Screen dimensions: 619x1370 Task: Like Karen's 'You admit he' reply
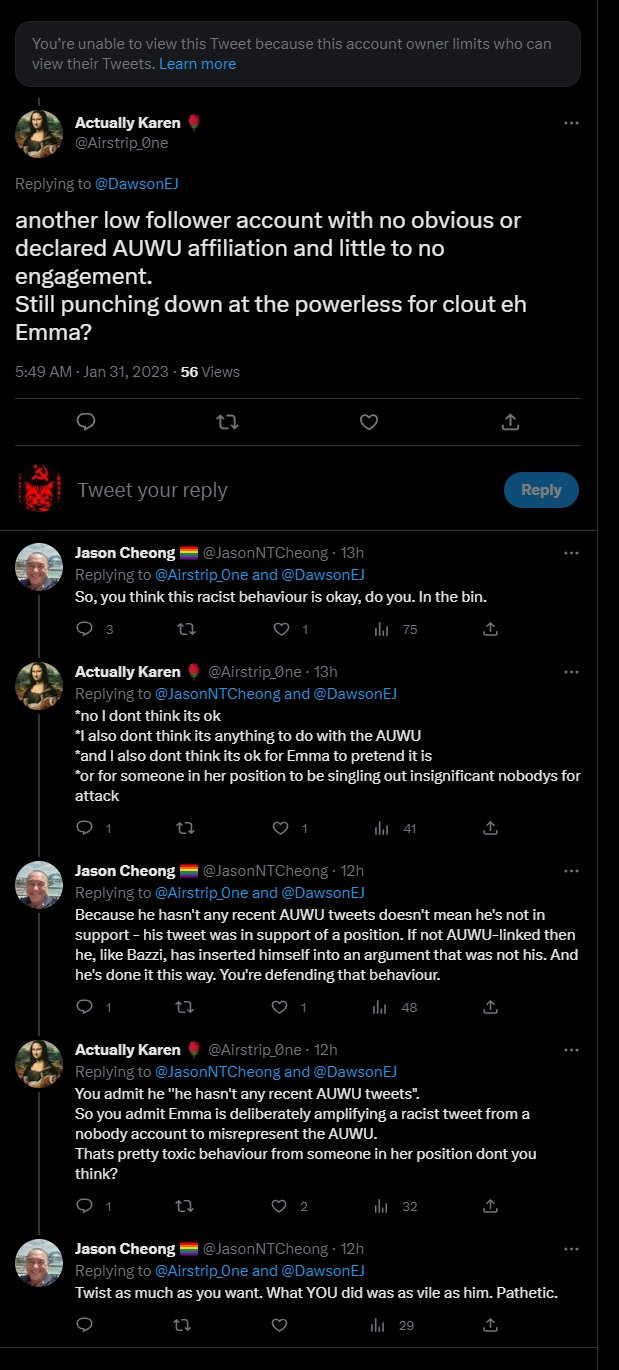(281, 1206)
